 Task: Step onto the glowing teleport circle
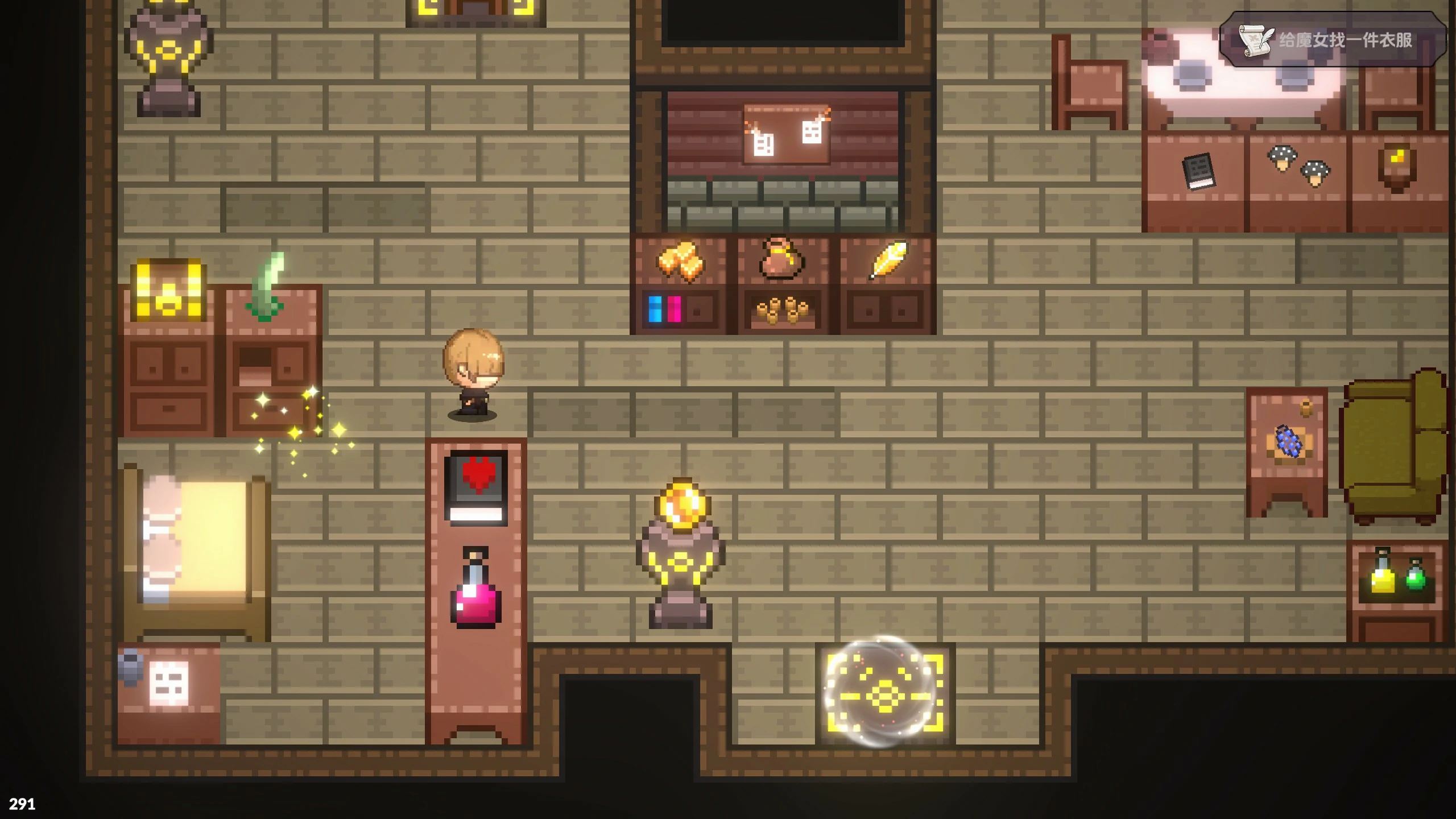click(x=885, y=694)
